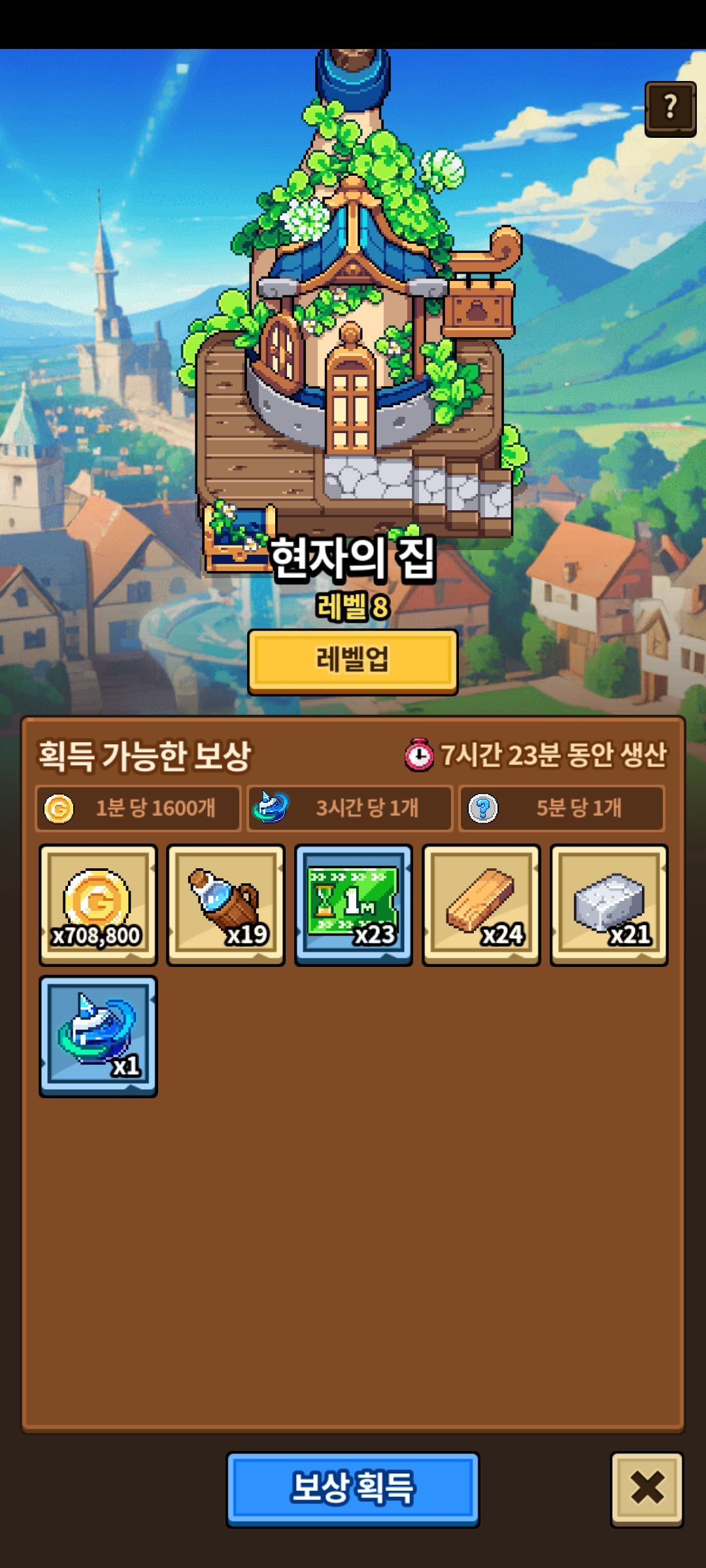Close the 현자의 집 screen
706x1568 pixels.
[x=647, y=1489]
